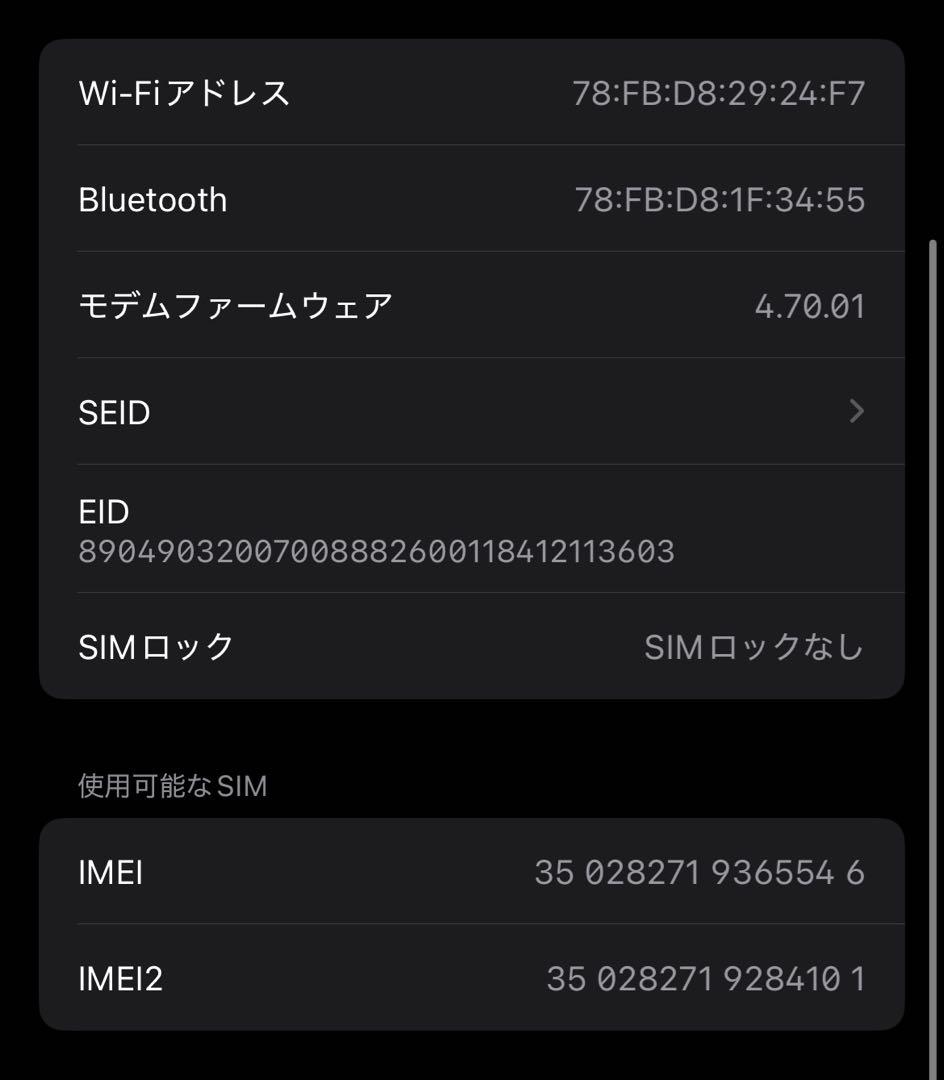The height and width of the screenshot is (1080, 944).
Task: Tap the Bluetooth address row
Action: tap(470, 199)
